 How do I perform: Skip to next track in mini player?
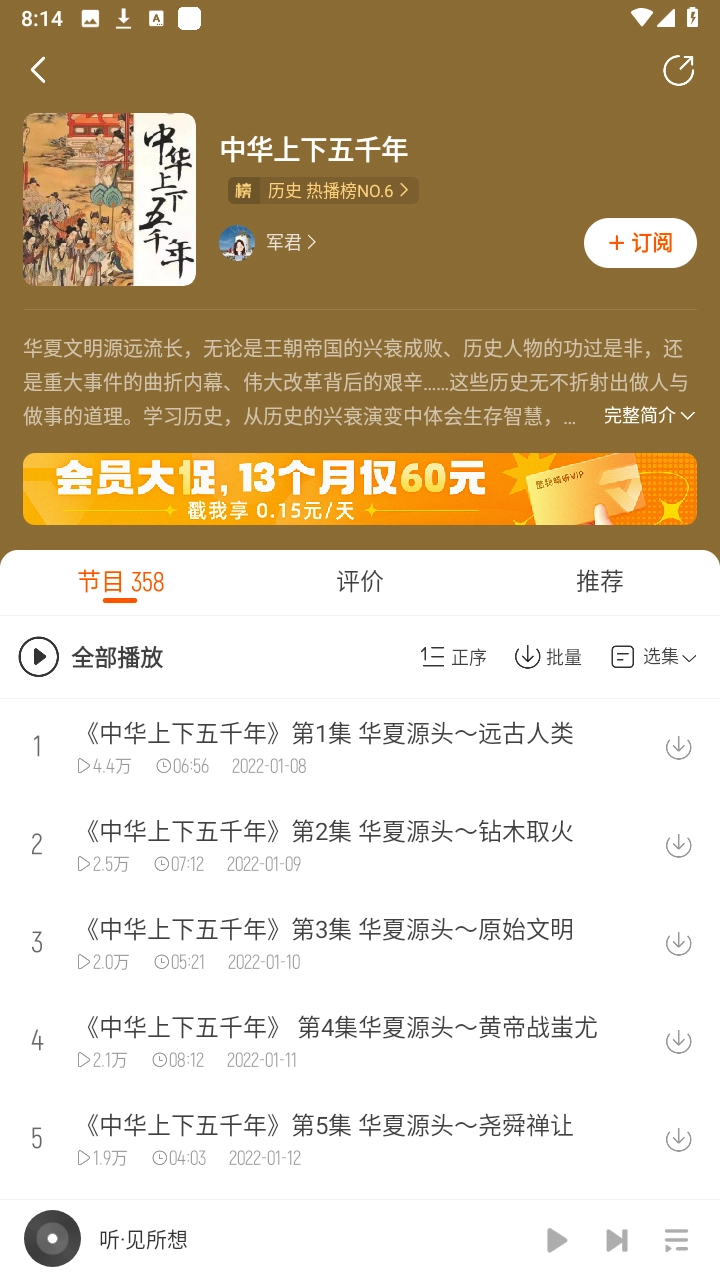pyautogui.click(x=617, y=1241)
